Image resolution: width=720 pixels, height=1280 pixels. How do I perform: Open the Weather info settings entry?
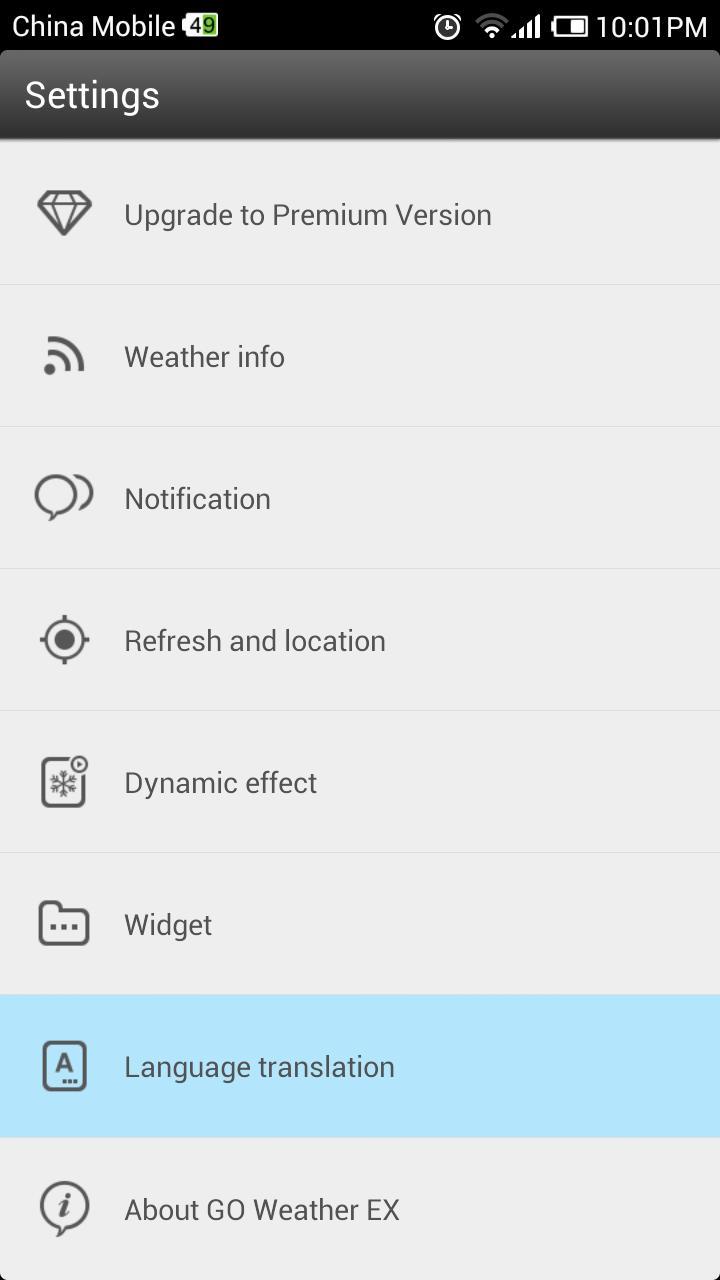point(204,355)
